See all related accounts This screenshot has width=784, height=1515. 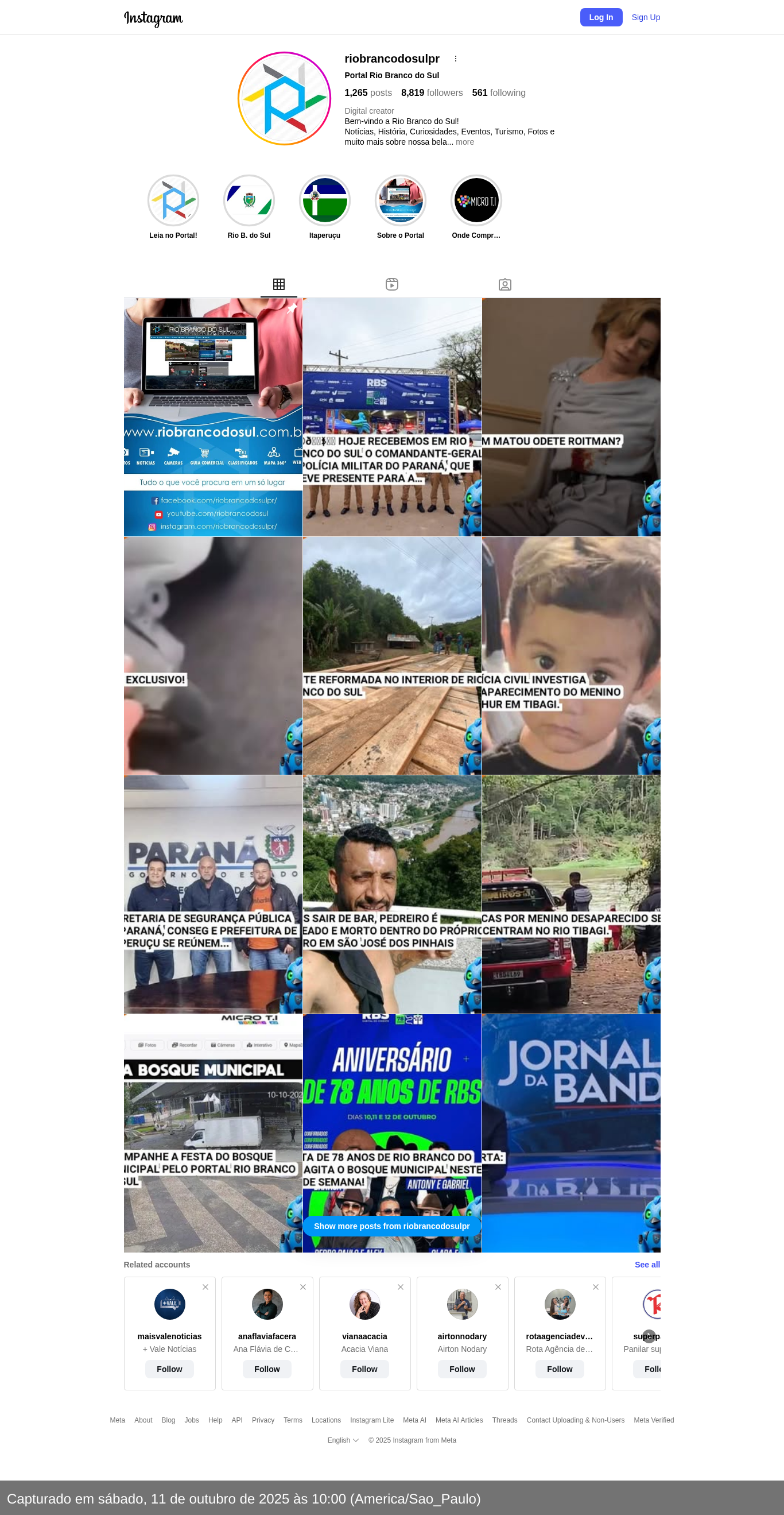coord(647,1265)
